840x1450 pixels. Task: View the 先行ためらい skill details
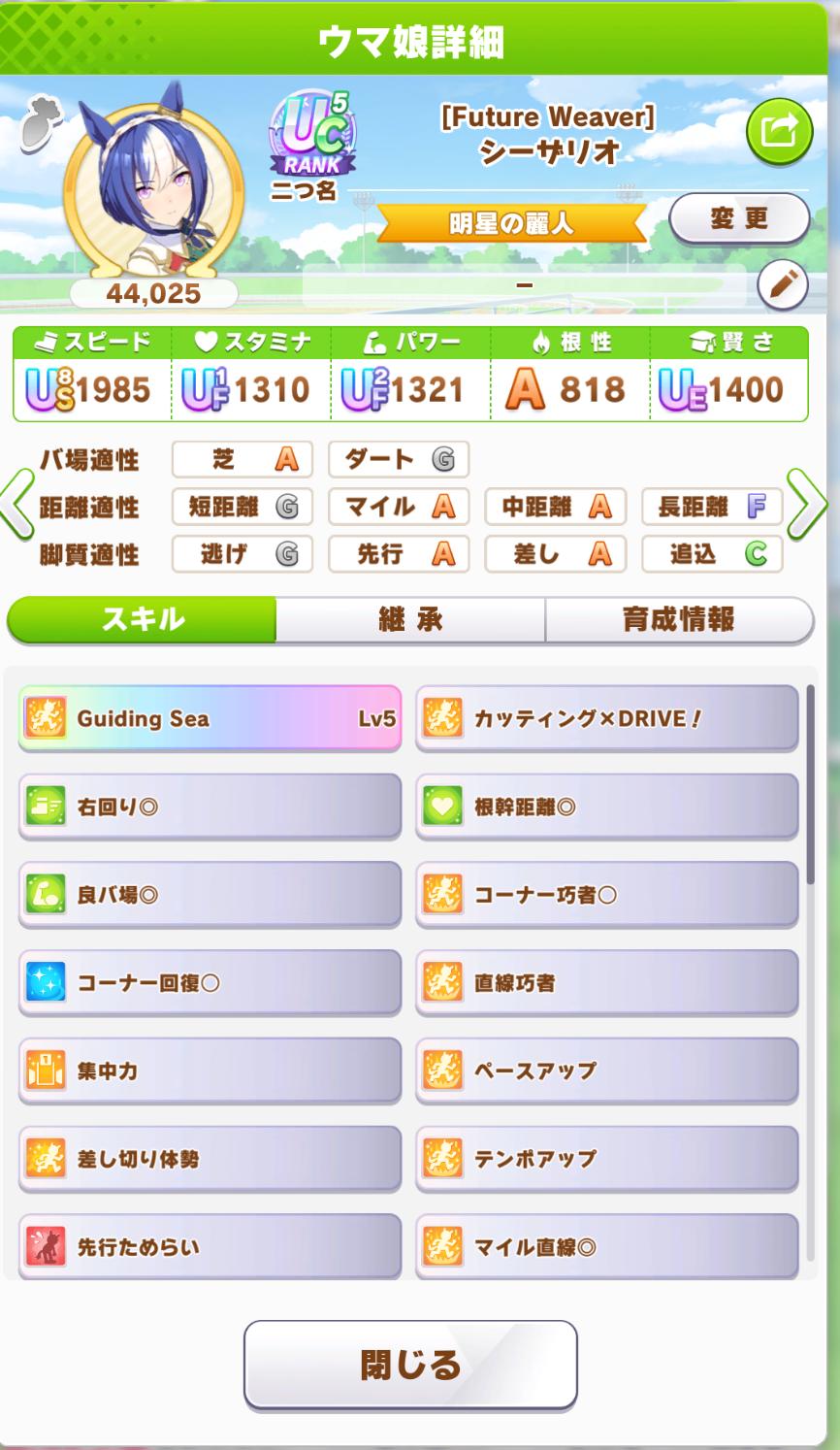210,1247
